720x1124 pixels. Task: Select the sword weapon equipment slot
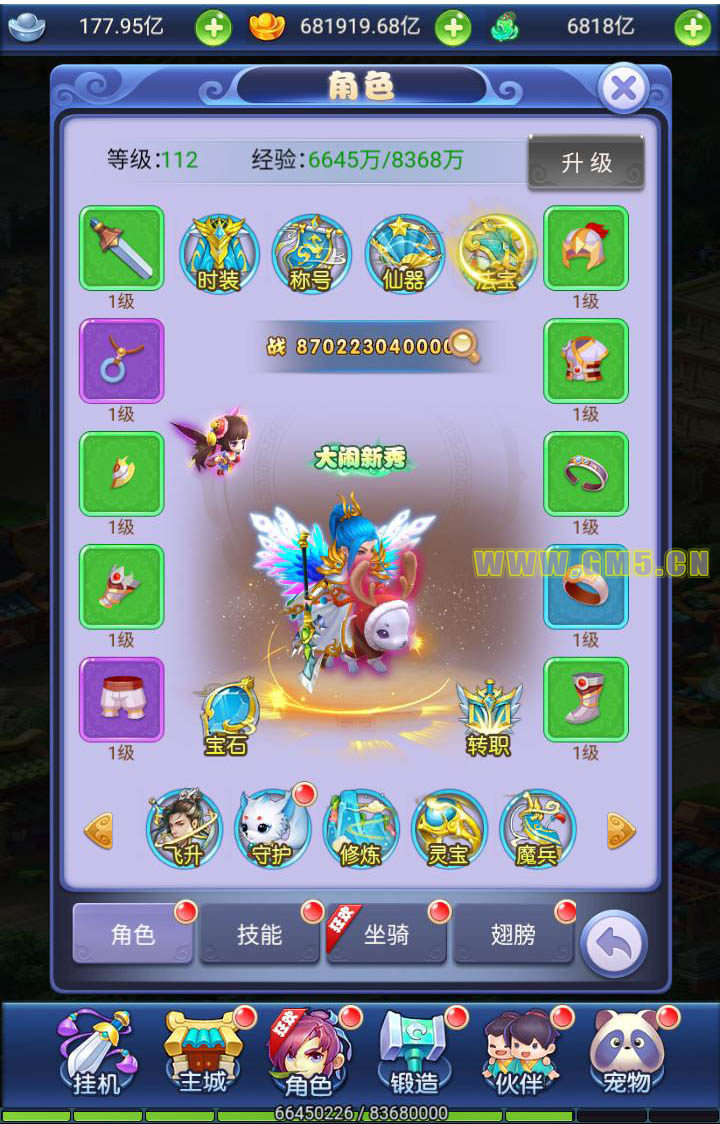[x=121, y=248]
